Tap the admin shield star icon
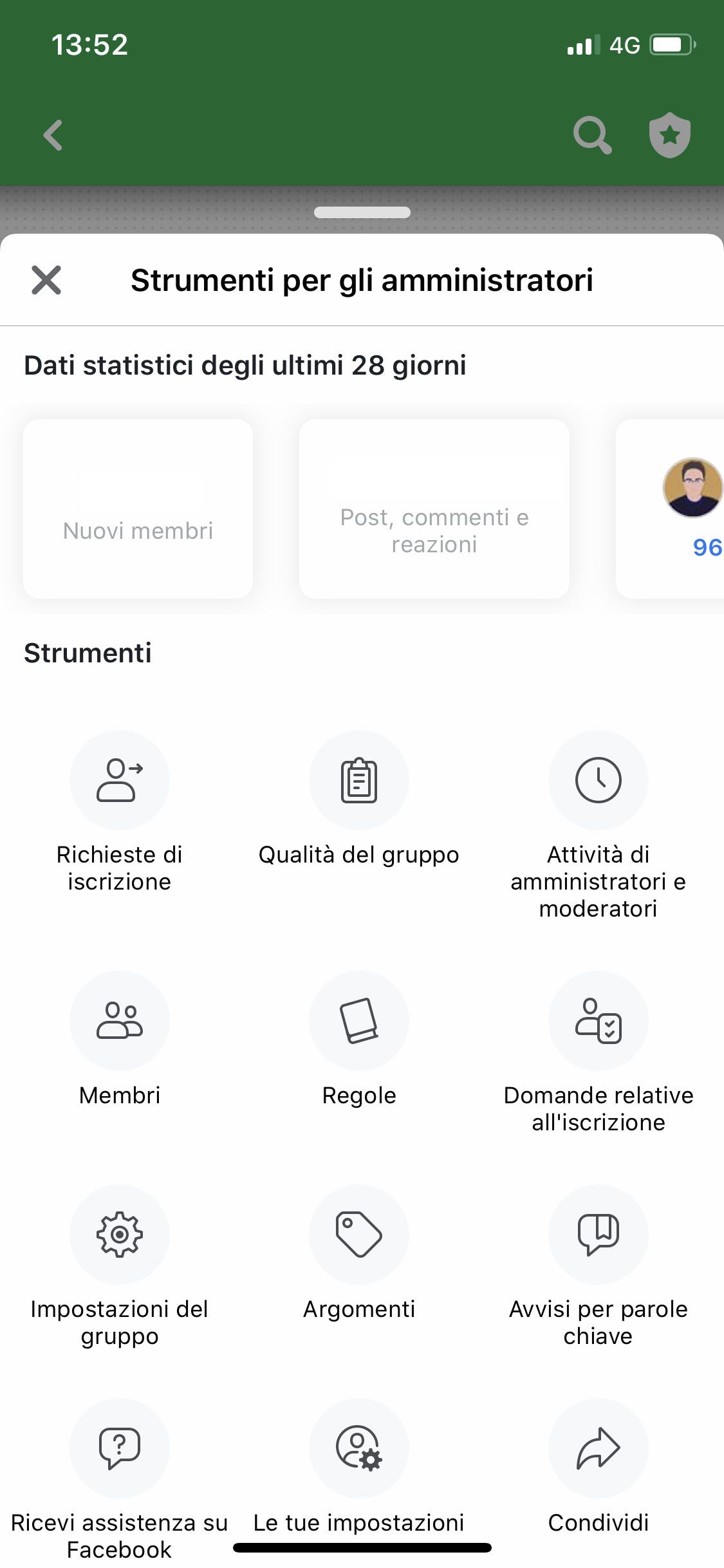The image size is (724, 1568). click(x=669, y=135)
